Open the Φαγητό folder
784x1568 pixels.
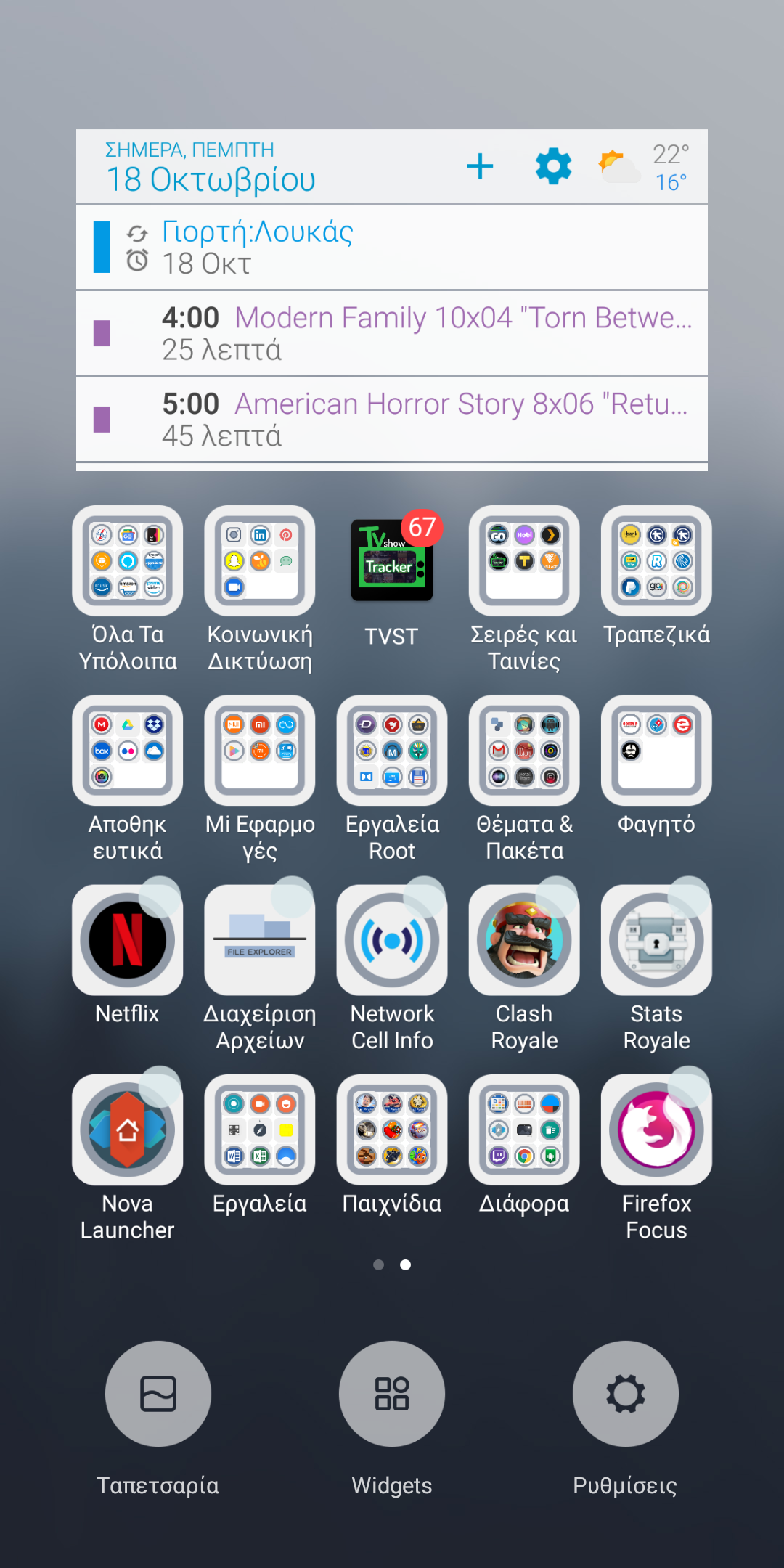(656, 751)
